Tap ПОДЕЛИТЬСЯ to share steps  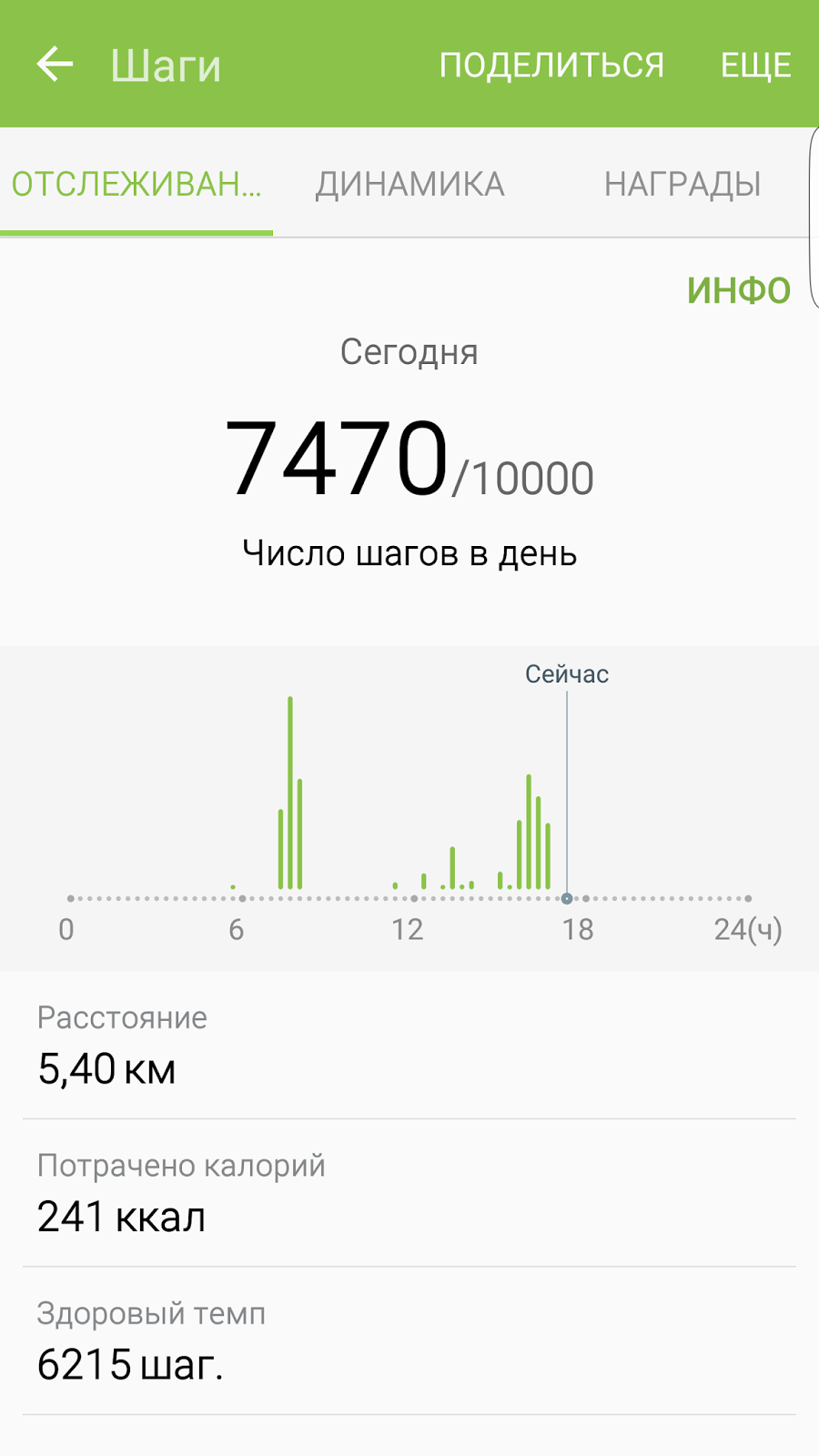tap(551, 66)
